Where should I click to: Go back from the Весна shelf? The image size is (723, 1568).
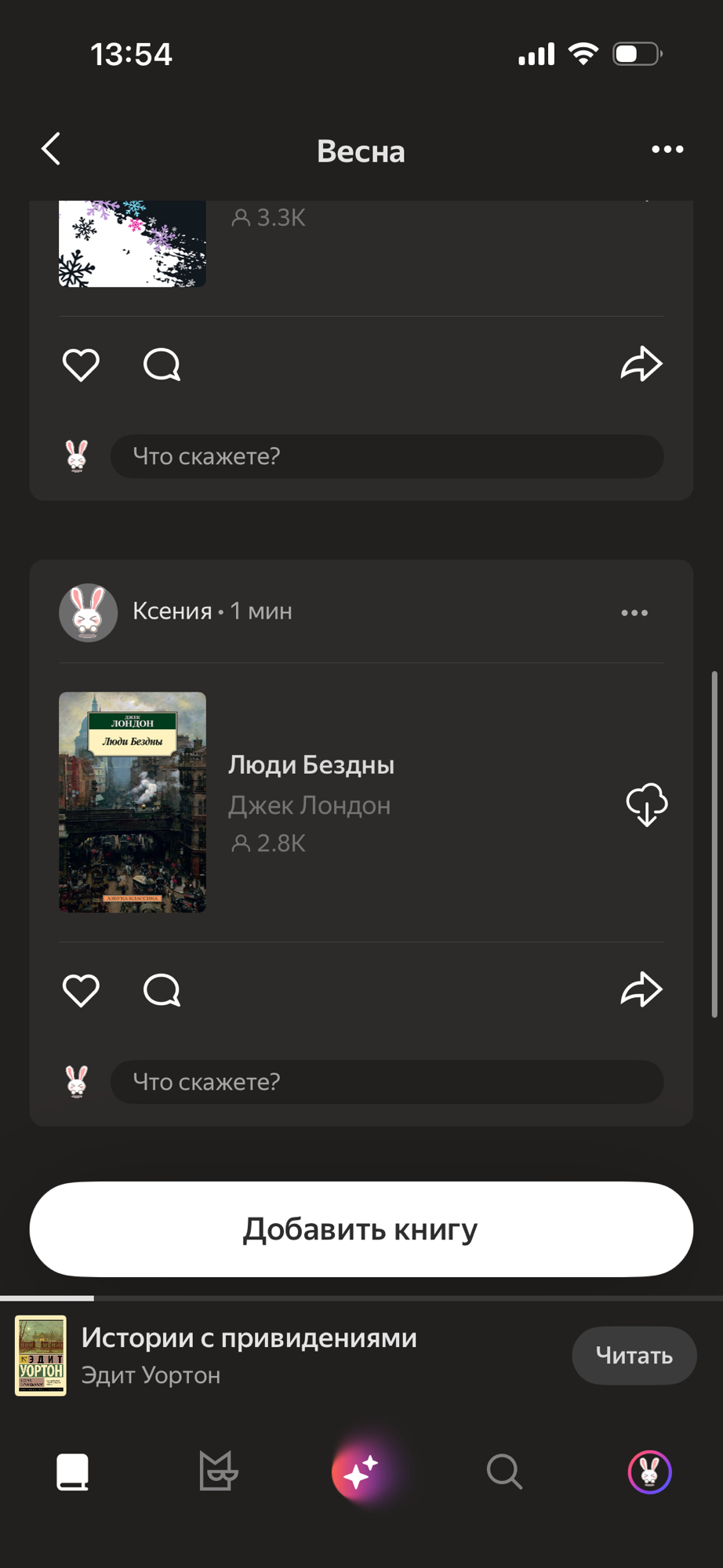click(52, 149)
